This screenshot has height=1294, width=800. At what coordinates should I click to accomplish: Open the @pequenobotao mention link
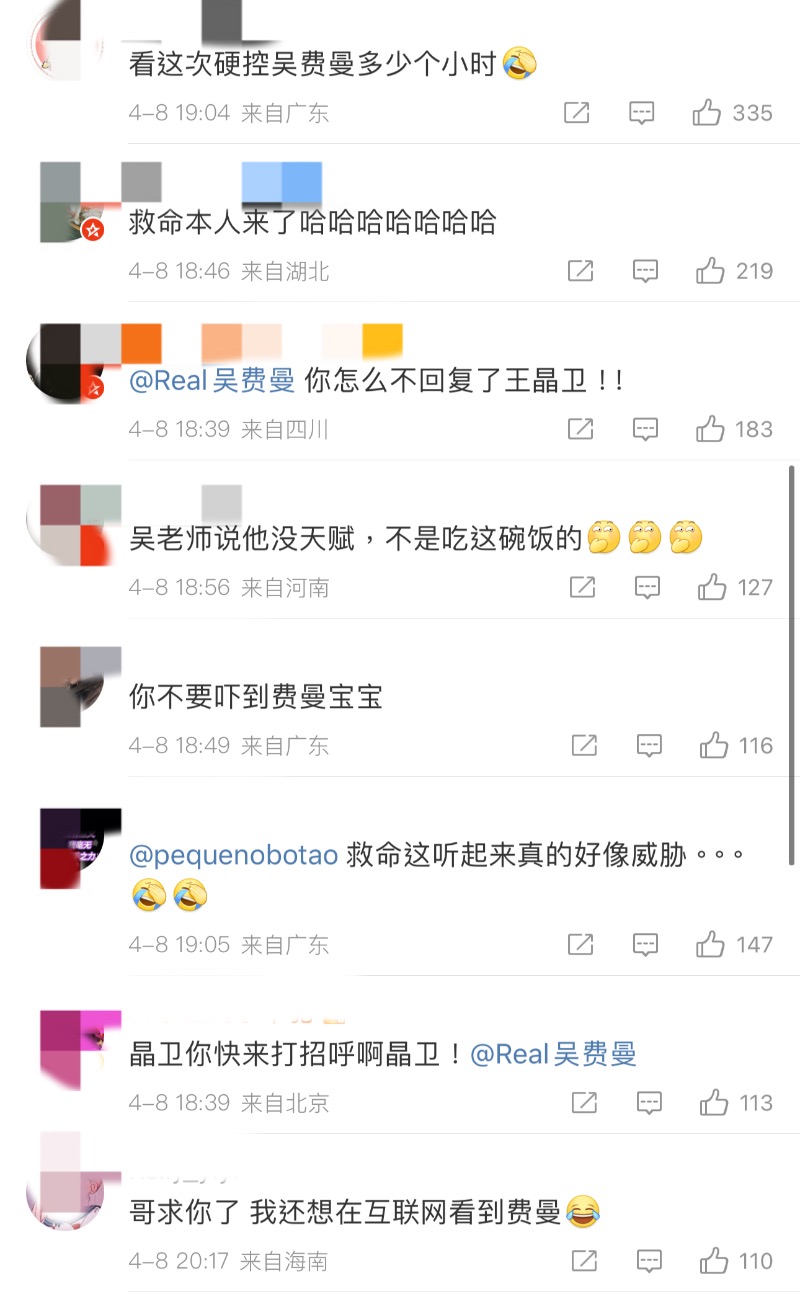(235, 856)
